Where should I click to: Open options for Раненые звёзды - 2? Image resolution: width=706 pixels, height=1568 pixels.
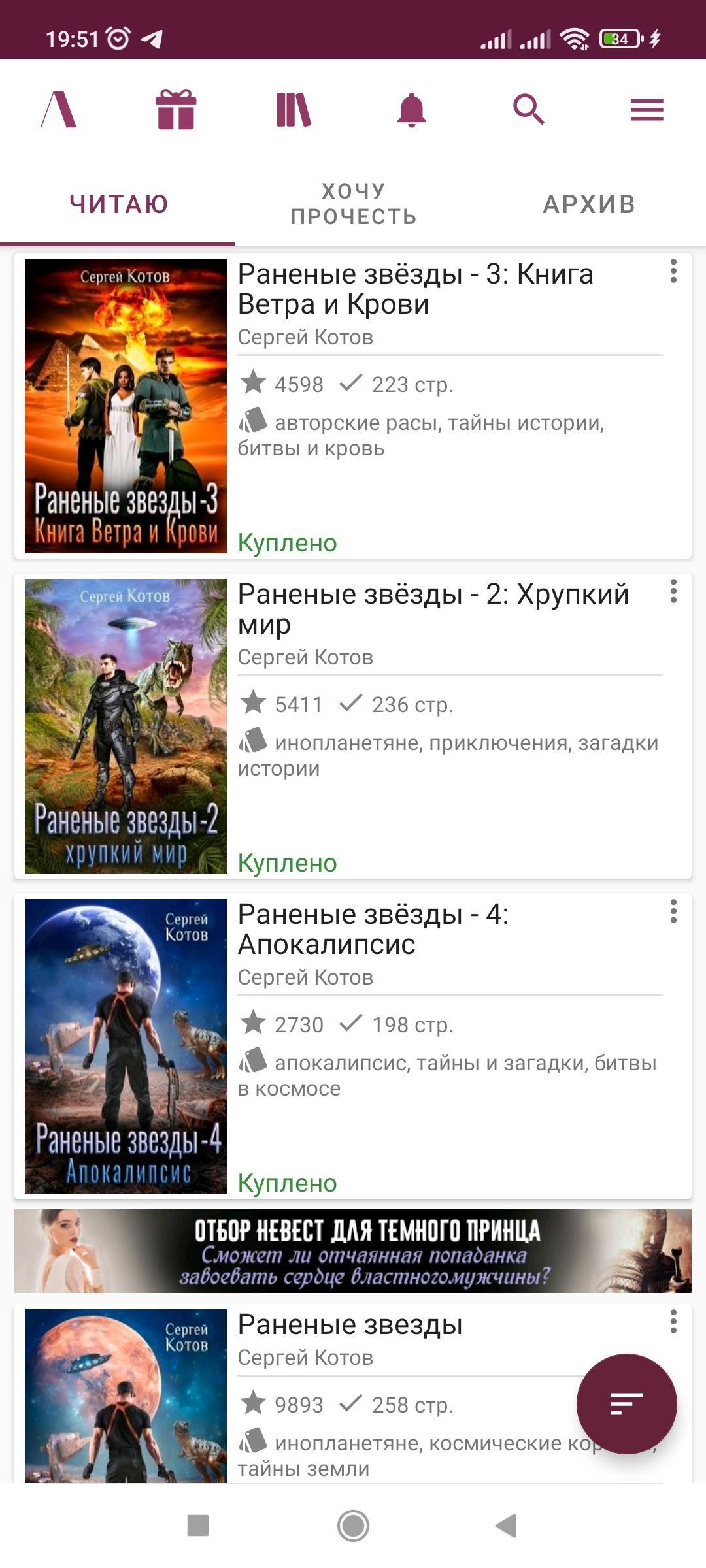coord(673,591)
